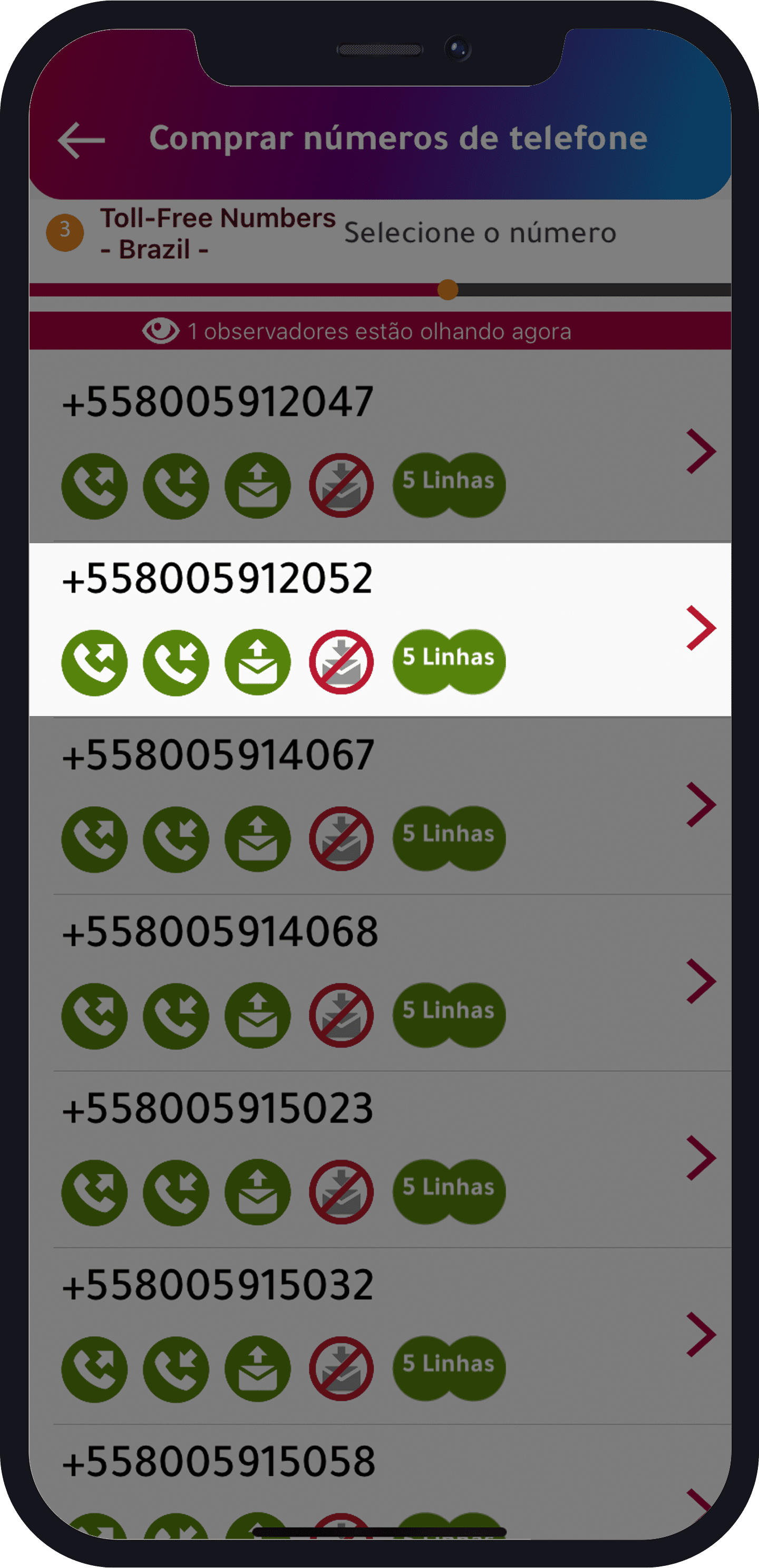
Task: Select toll-free number +558005915023
Action: (x=218, y=1109)
